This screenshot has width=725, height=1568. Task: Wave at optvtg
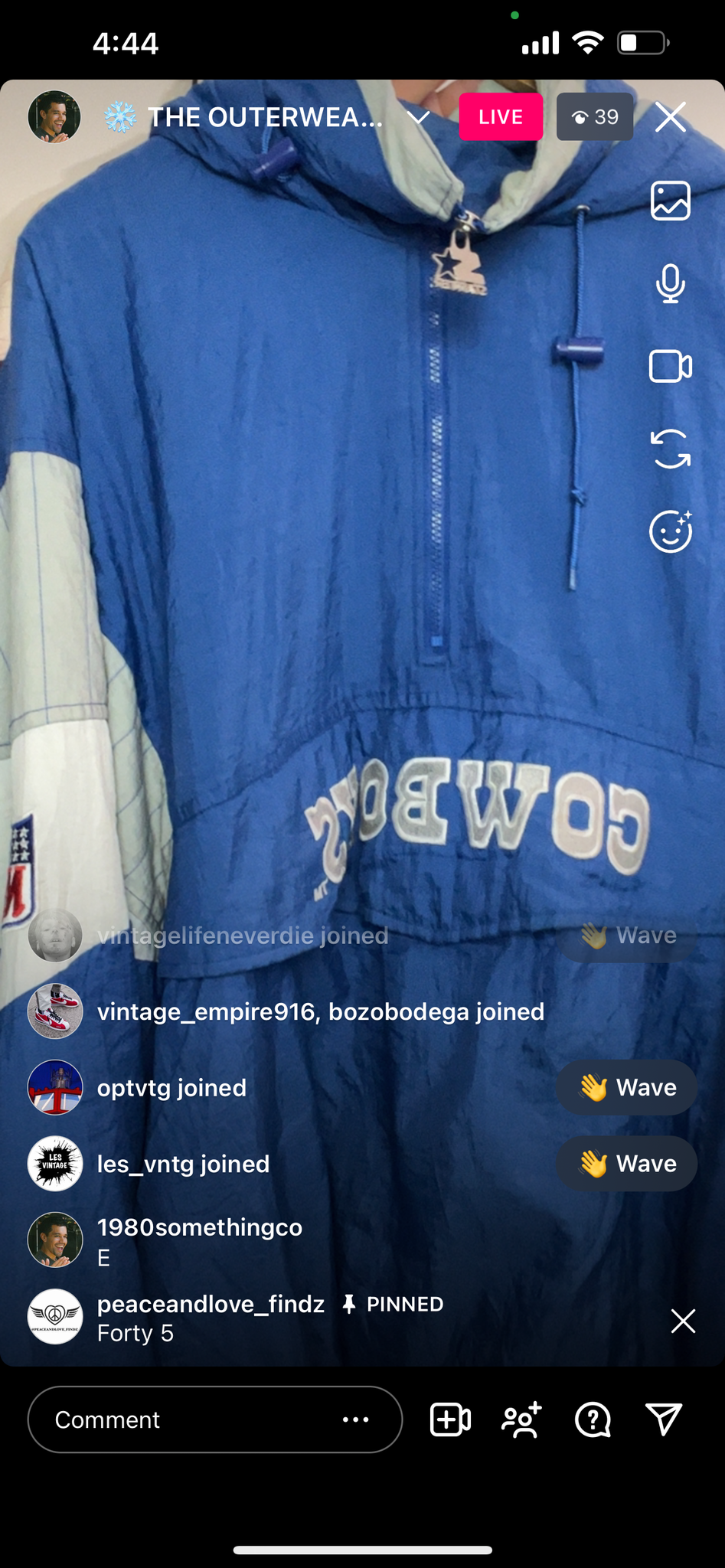pyautogui.click(x=626, y=1087)
